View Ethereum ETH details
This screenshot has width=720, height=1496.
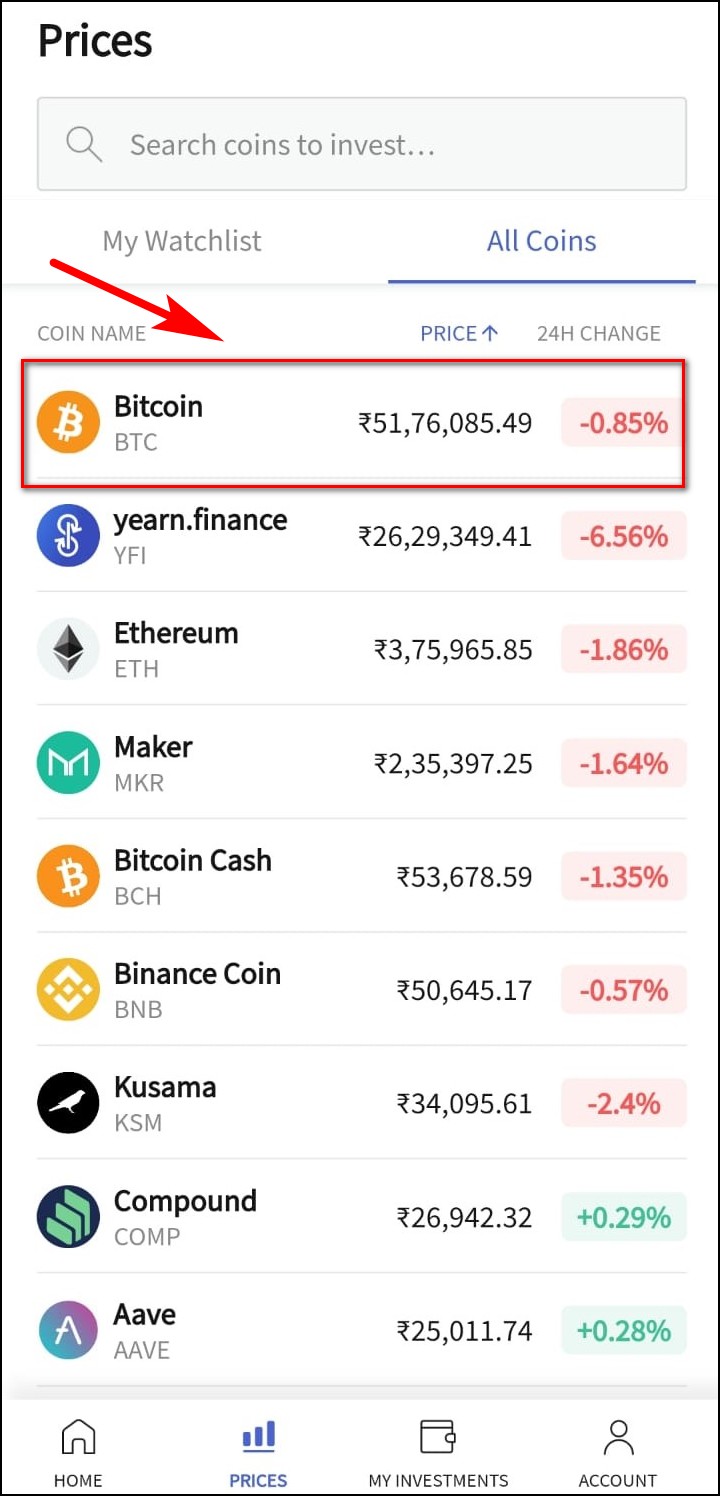coord(361,650)
